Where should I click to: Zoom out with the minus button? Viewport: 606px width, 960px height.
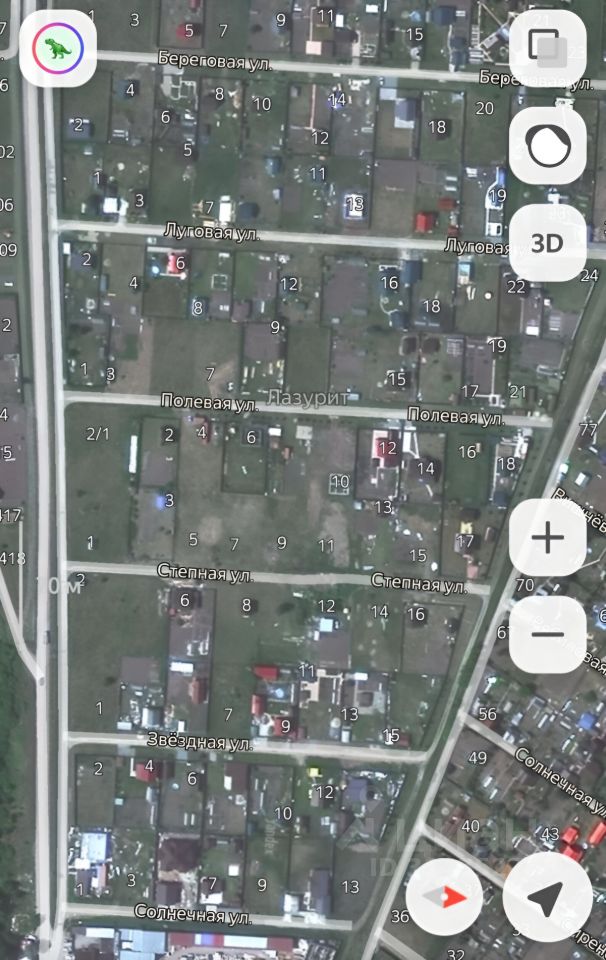point(547,634)
